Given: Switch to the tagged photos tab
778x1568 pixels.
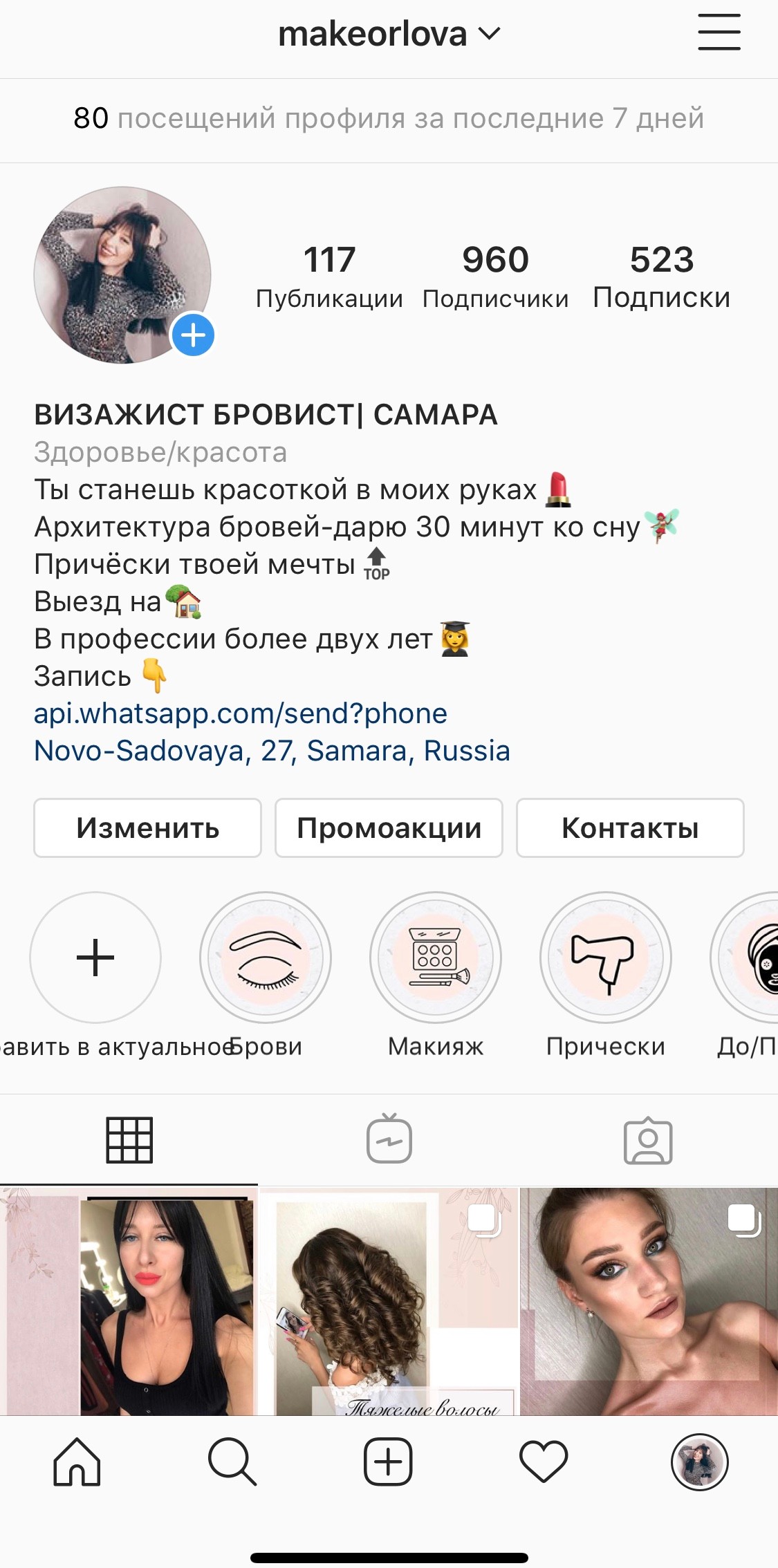Looking at the screenshot, I should (x=648, y=1139).
